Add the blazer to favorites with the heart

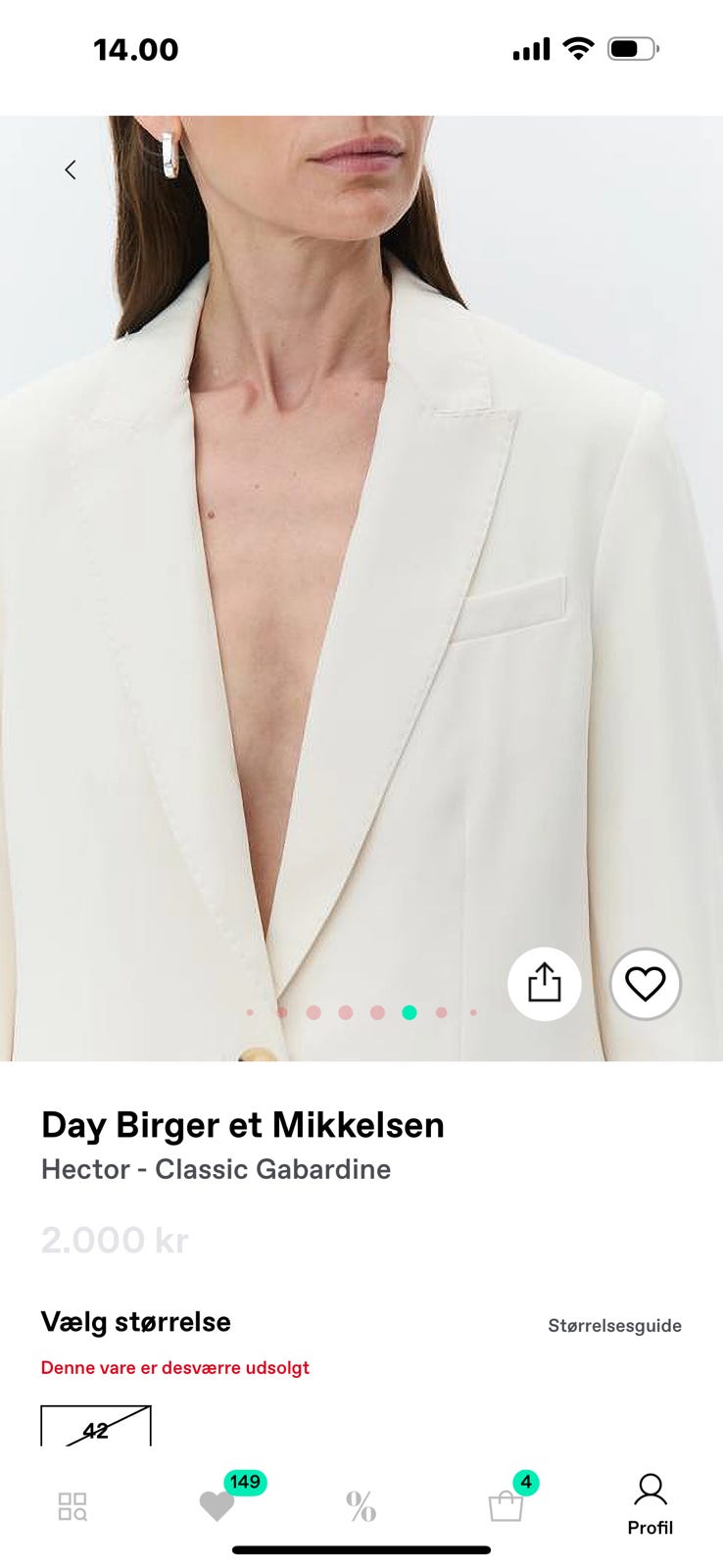click(x=645, y=983)
